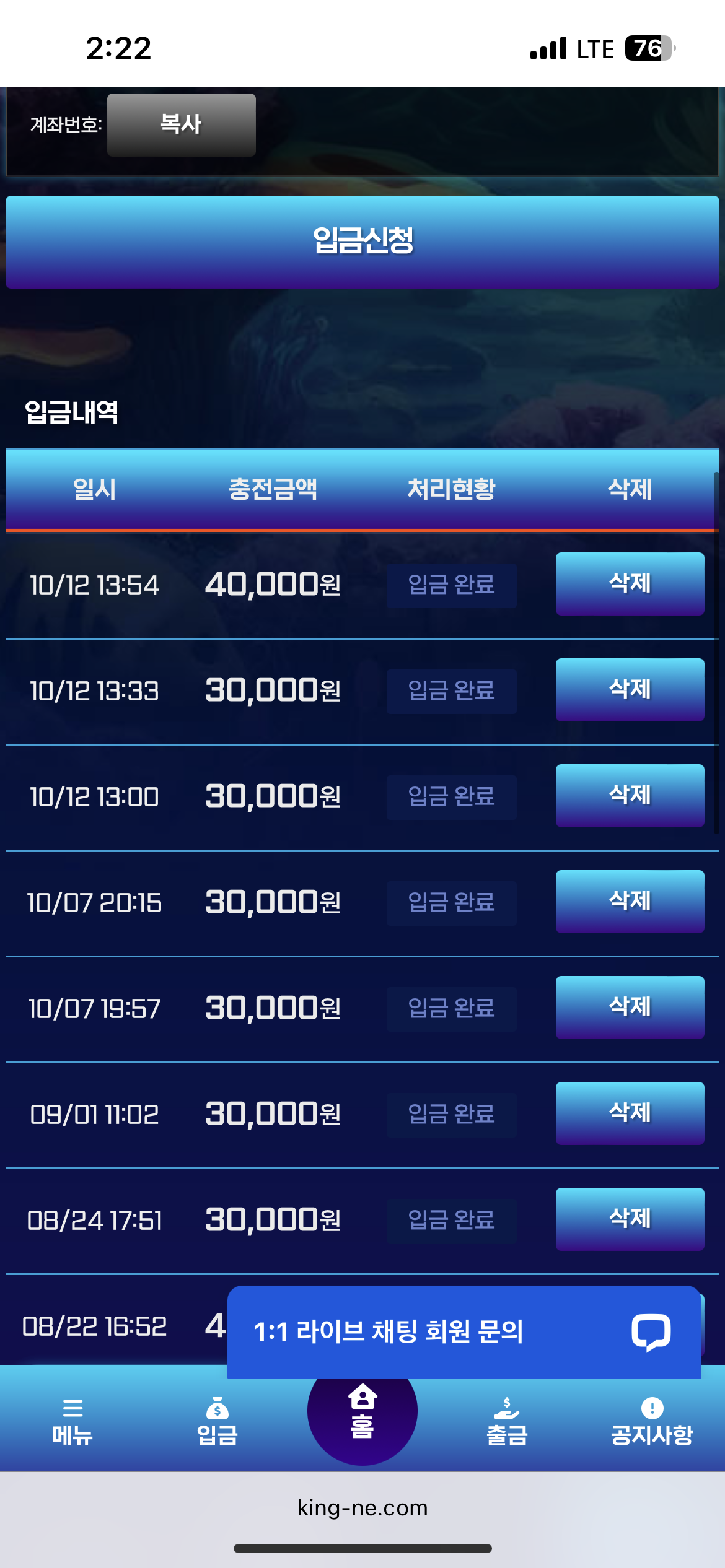Switch to the 출금 withdrawal tab
The height and width of the screenshot is (1568, 725).
(507, 1422)
